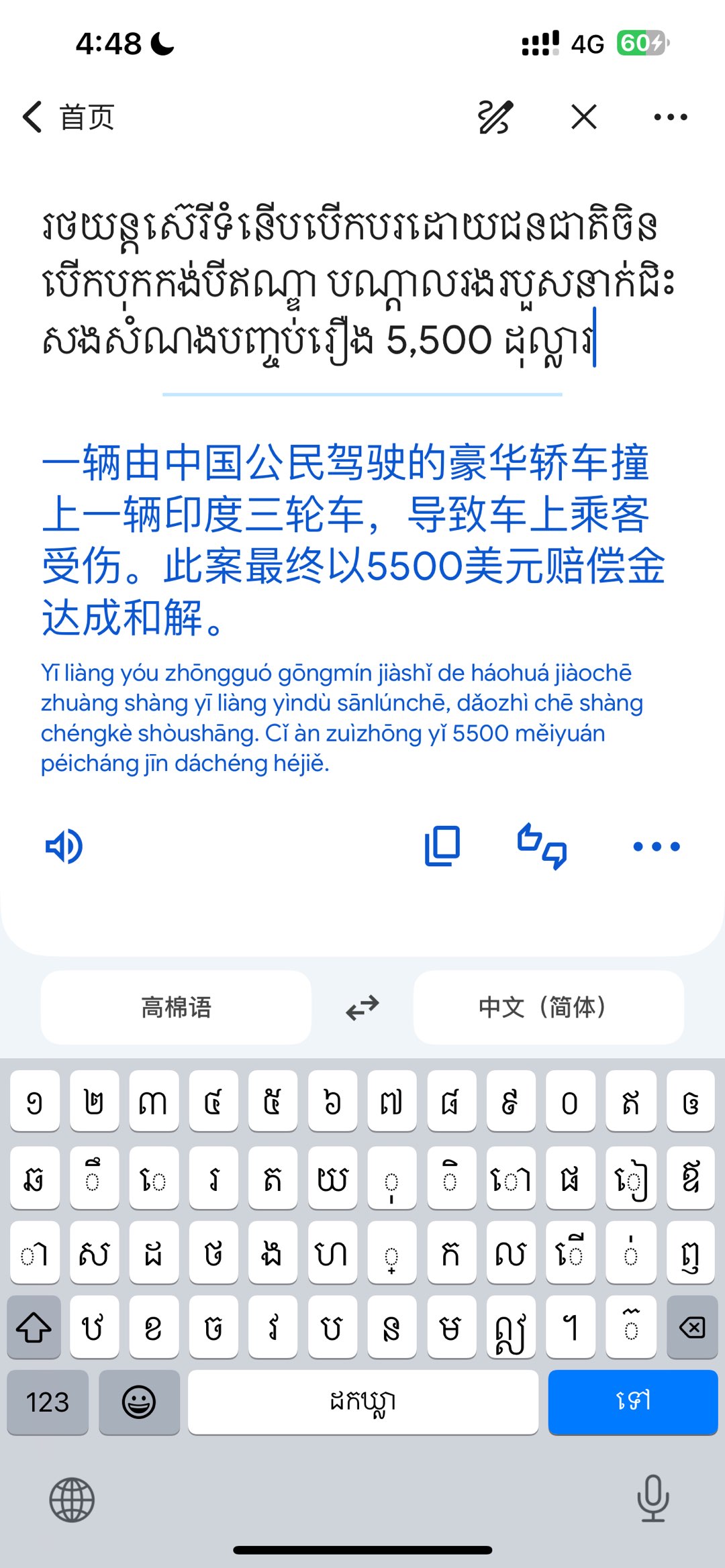Open the emoji keyboard
The height and width of the screenshot is (1568, 725).
tap(139, 1402)
